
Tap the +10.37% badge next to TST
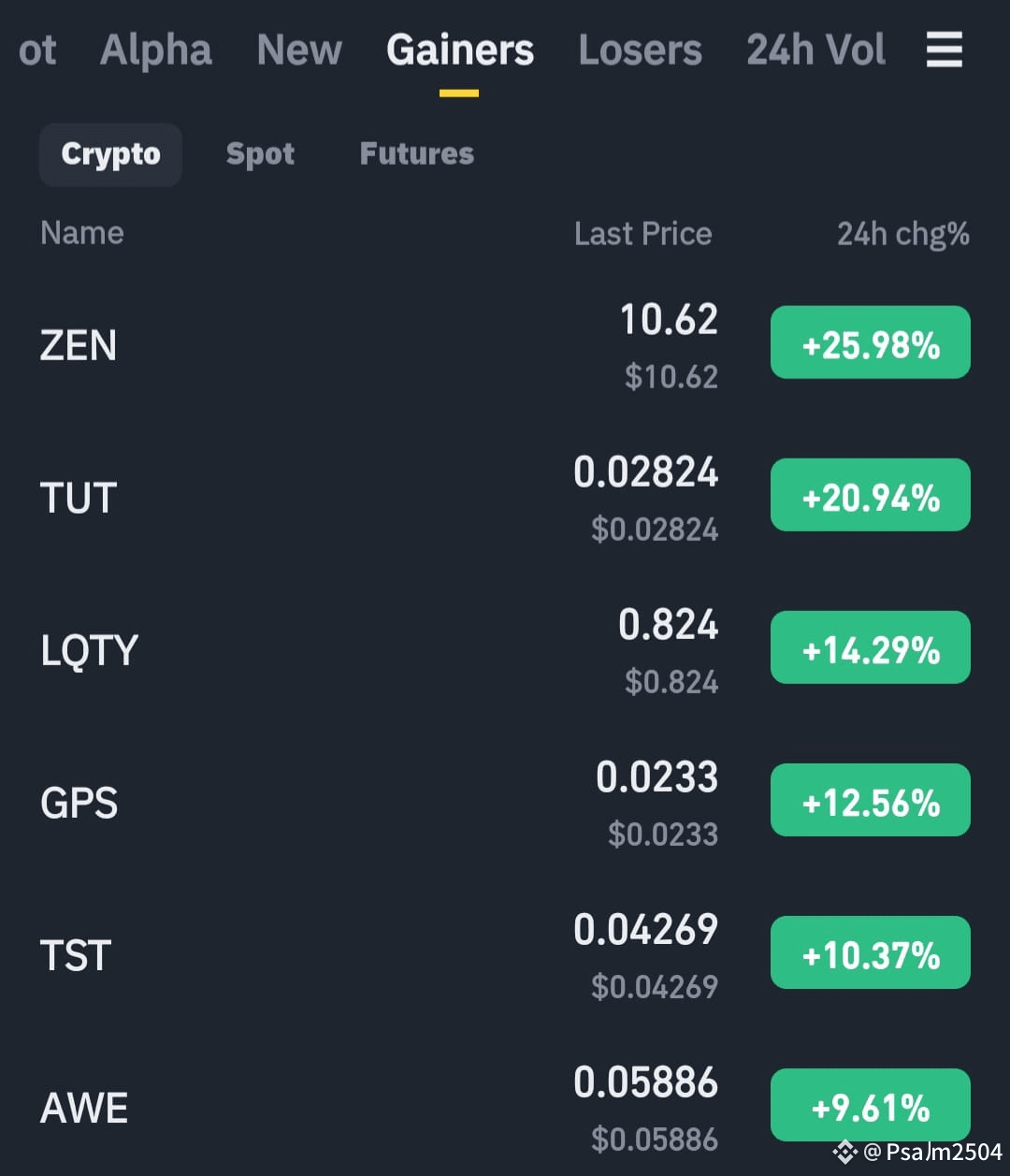point(870,952)
